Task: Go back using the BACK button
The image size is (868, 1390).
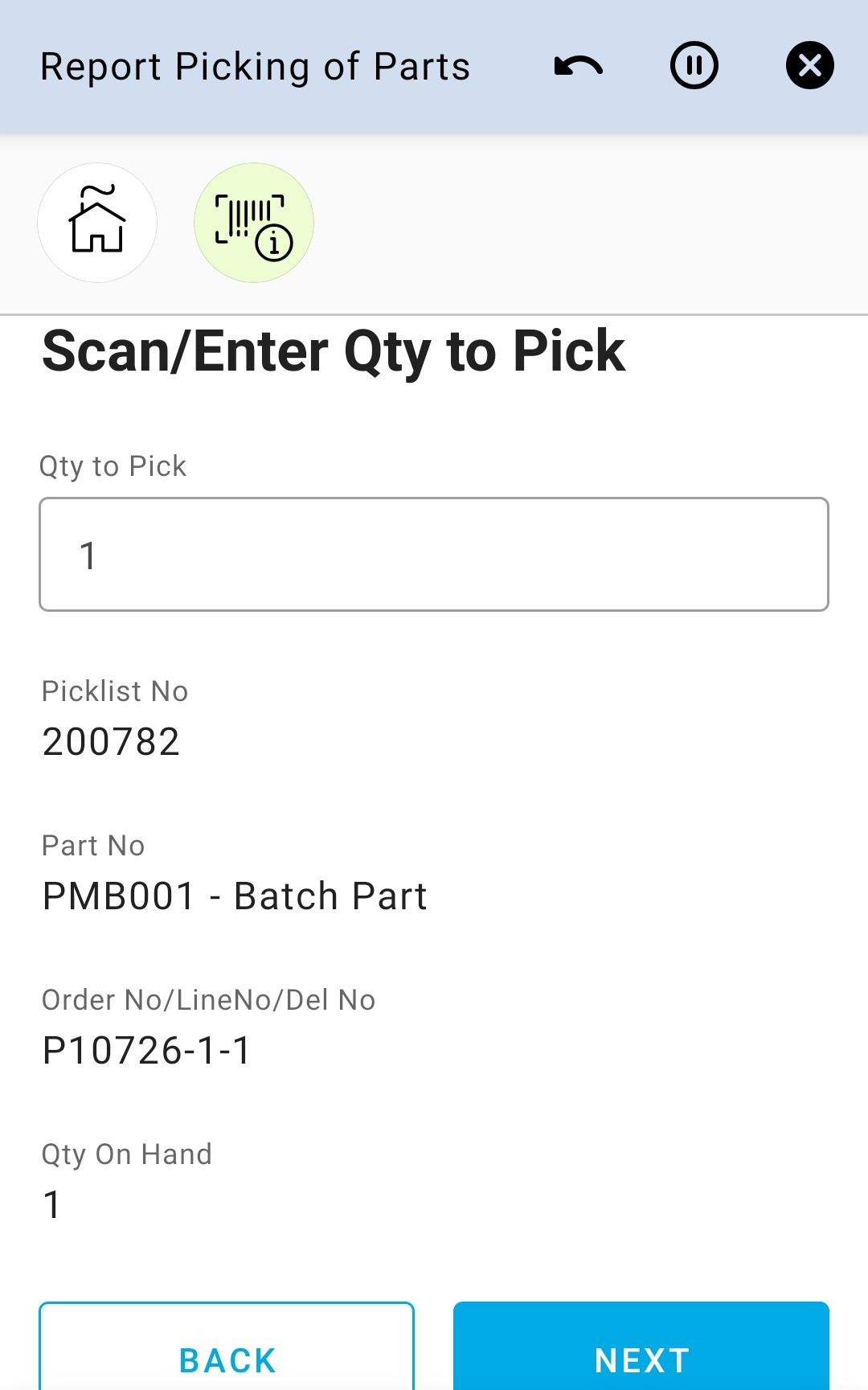Action: coord(226,1359)
